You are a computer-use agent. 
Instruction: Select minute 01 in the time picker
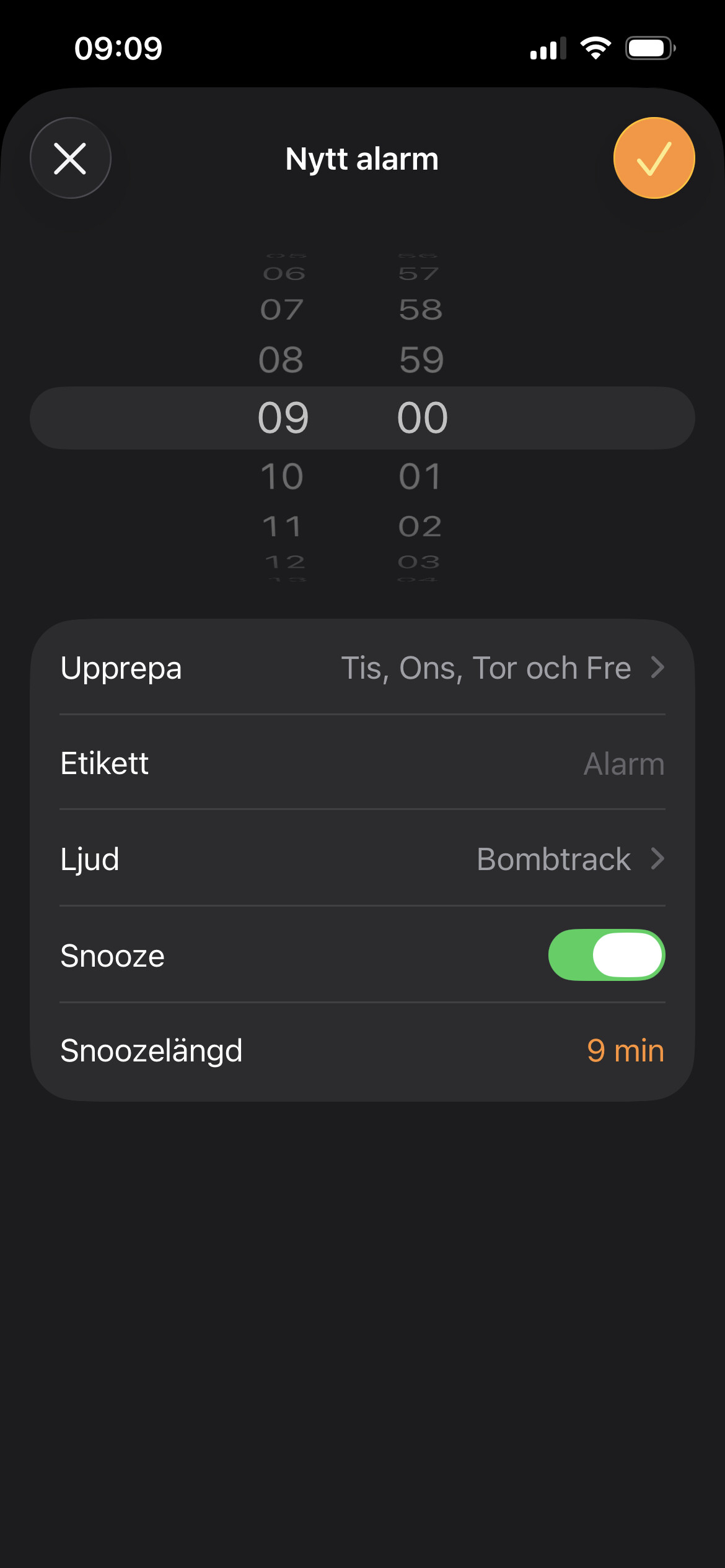[x=420, y=477]
